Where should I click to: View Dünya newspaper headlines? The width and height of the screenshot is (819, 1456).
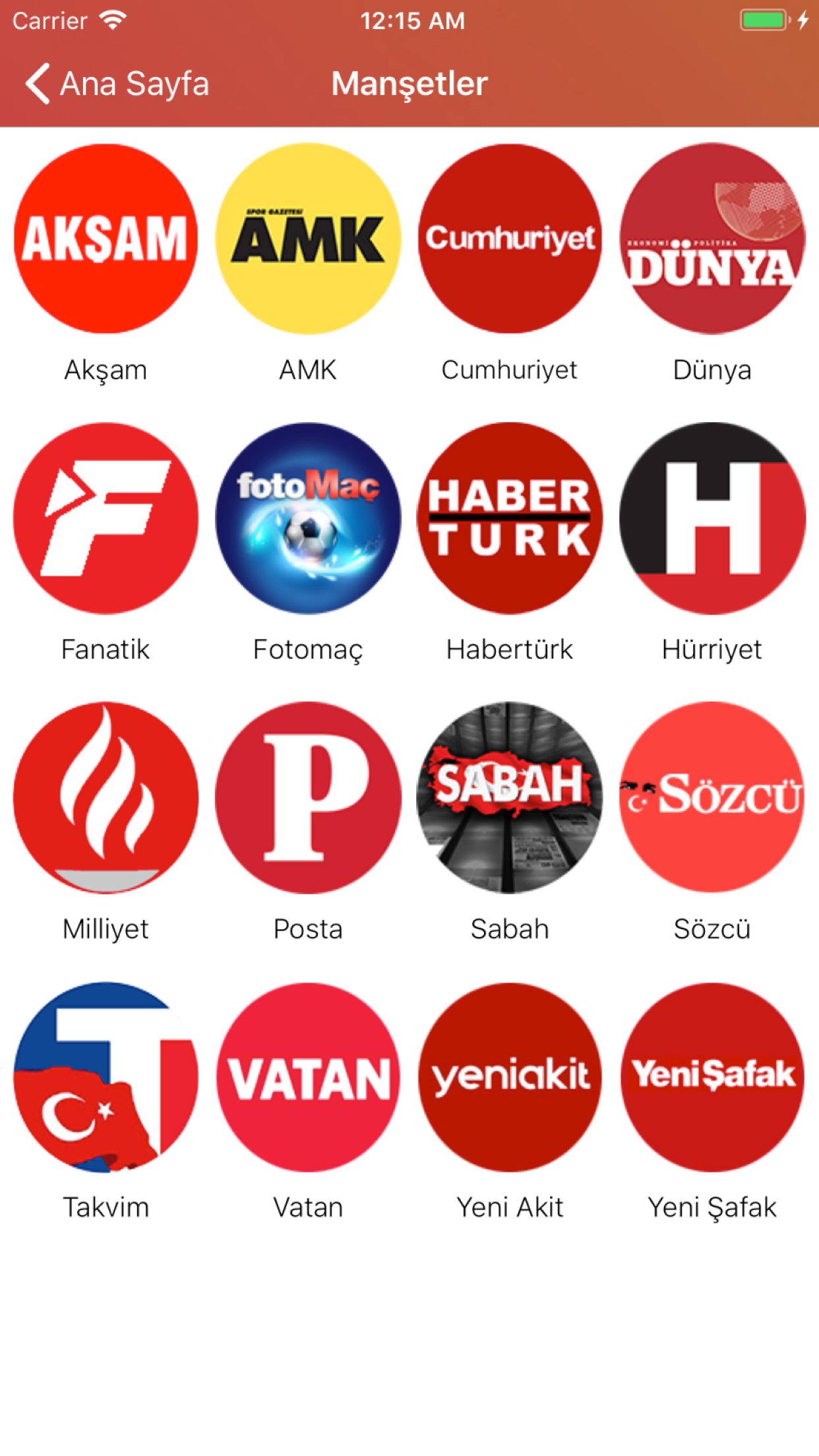coord(712,239)
